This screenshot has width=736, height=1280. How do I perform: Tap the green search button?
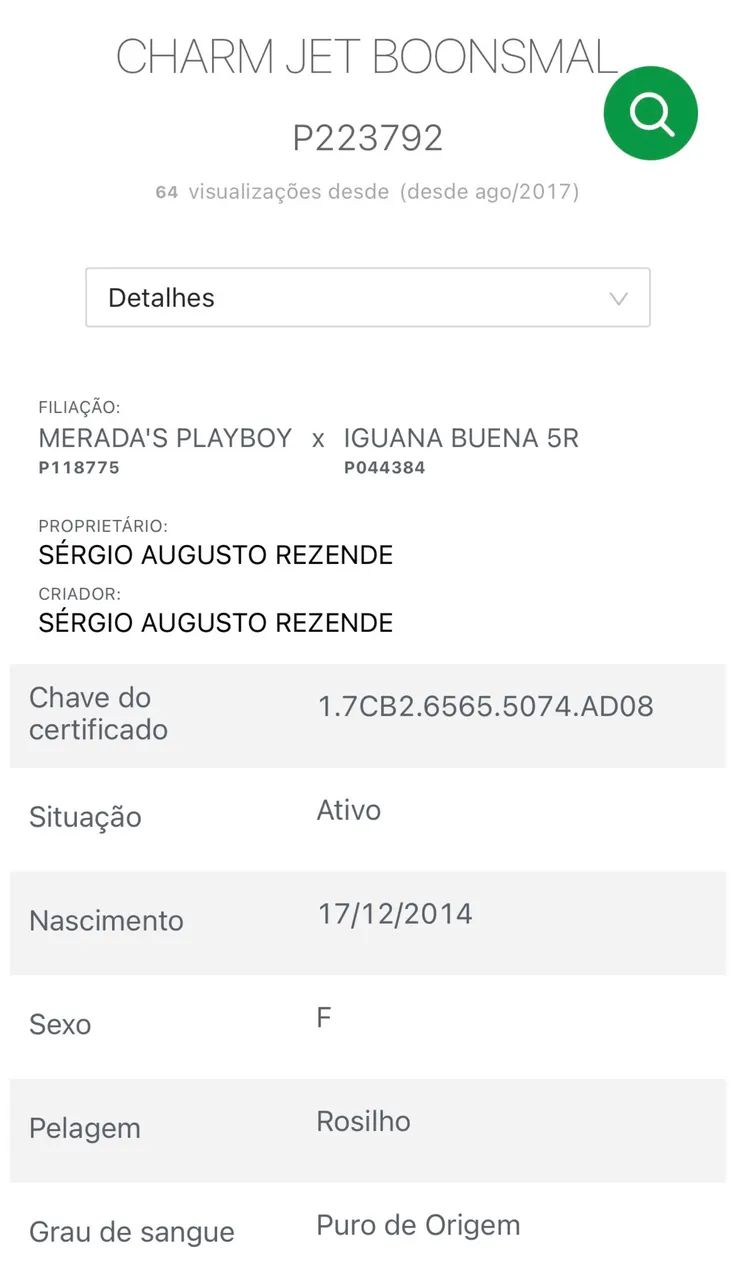(650, 113)
